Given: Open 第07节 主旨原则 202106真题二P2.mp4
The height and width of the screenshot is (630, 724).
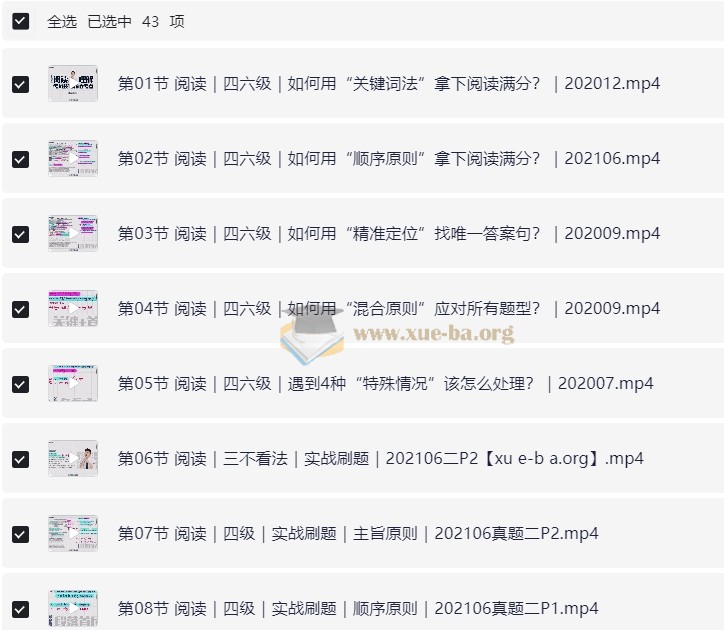Looking at the screenshot, I should [358, 534].
